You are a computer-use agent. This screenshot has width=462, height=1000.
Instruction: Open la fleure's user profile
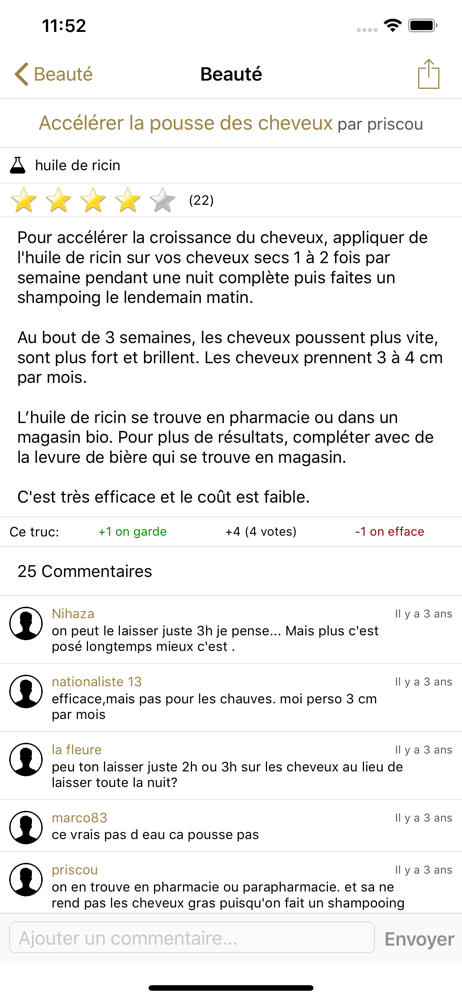(x=77, y=749)
